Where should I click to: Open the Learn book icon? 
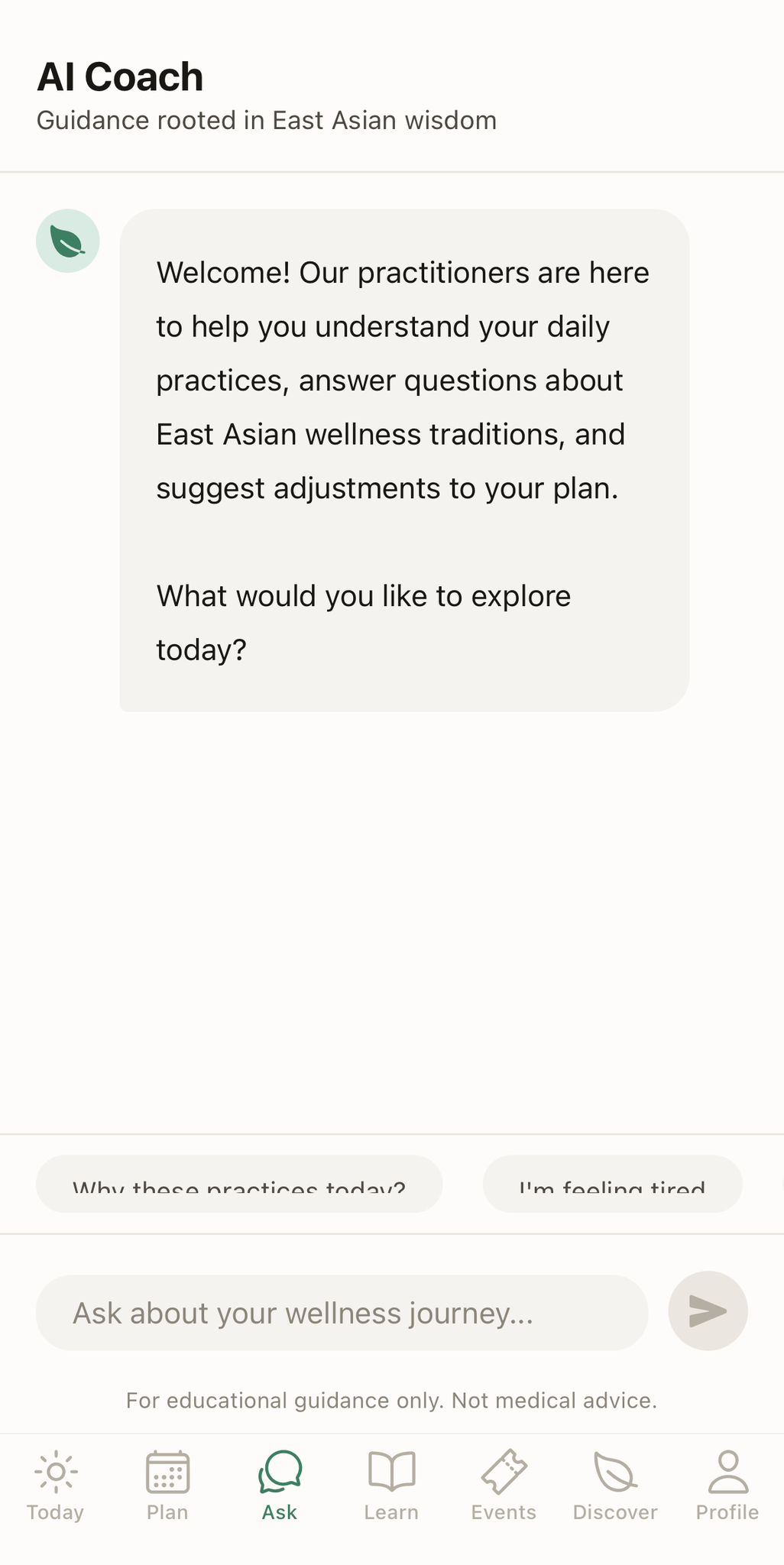(391, 1469)
